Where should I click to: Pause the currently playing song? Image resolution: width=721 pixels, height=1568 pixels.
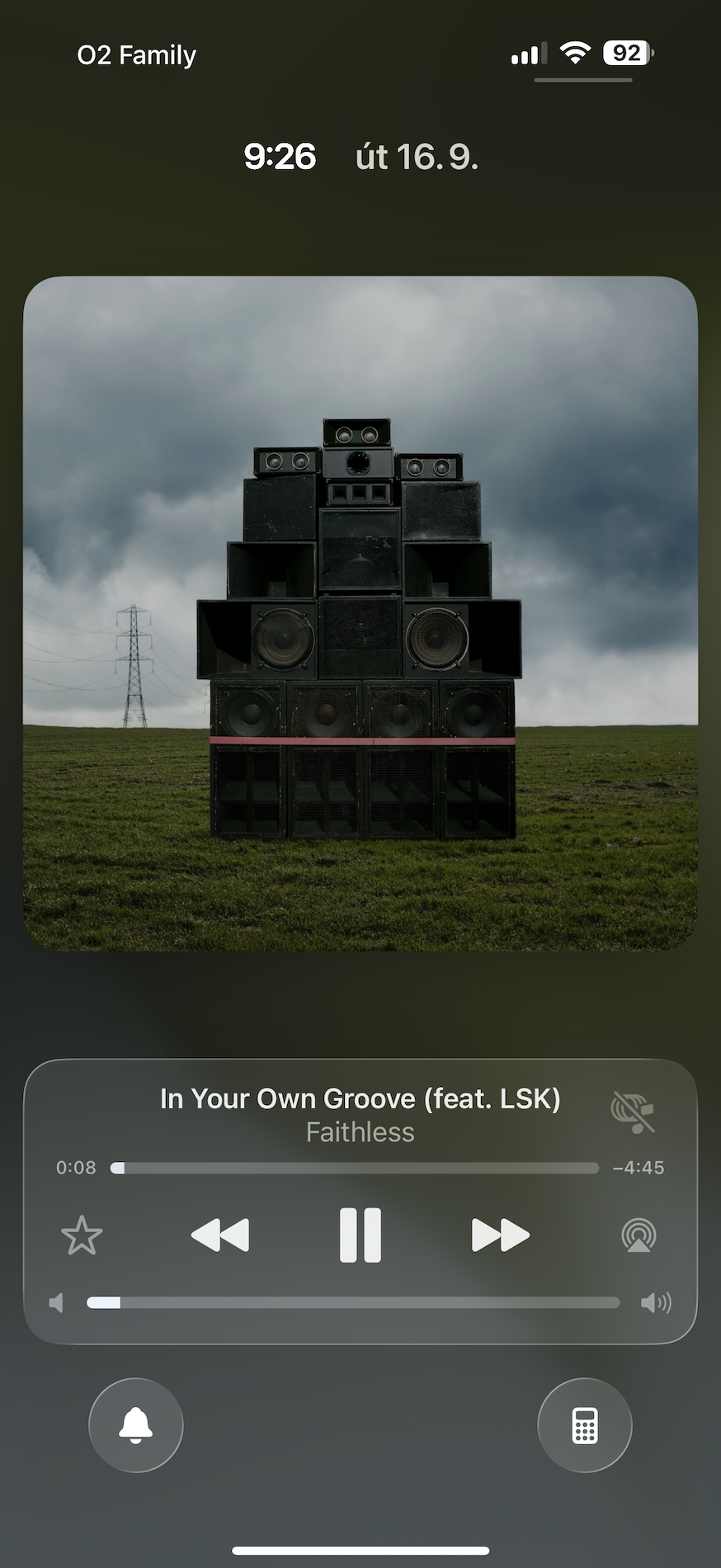(x=360, y=1235)
